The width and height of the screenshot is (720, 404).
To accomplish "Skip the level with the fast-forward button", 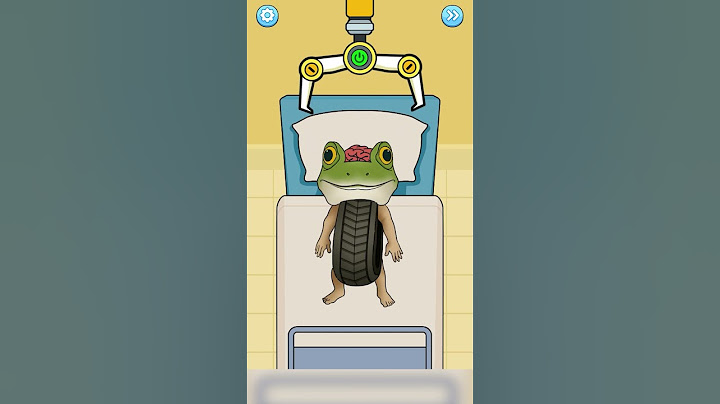I will pyautogui.click(x=452, y=16).
